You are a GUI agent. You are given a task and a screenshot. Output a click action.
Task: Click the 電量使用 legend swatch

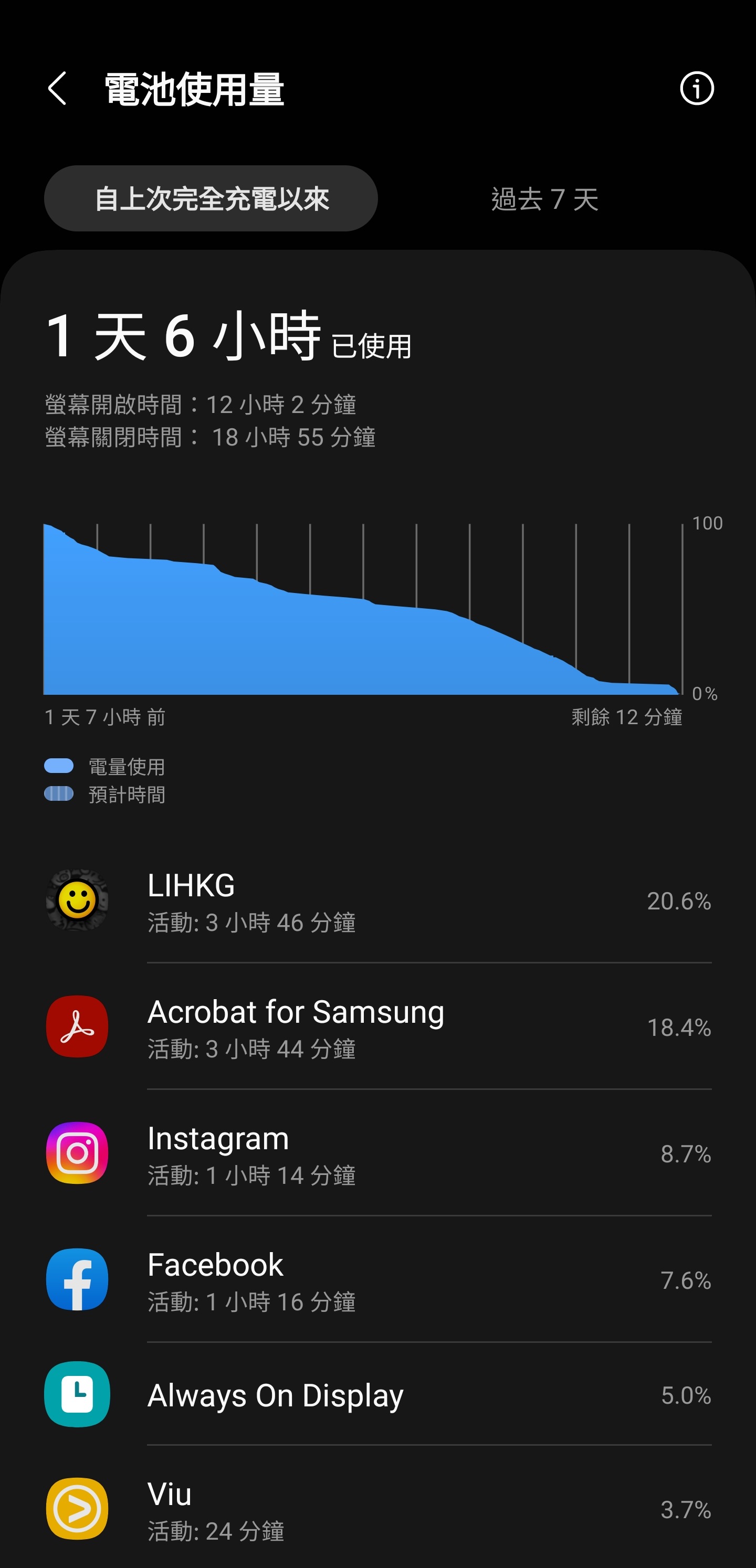[59, 766]
